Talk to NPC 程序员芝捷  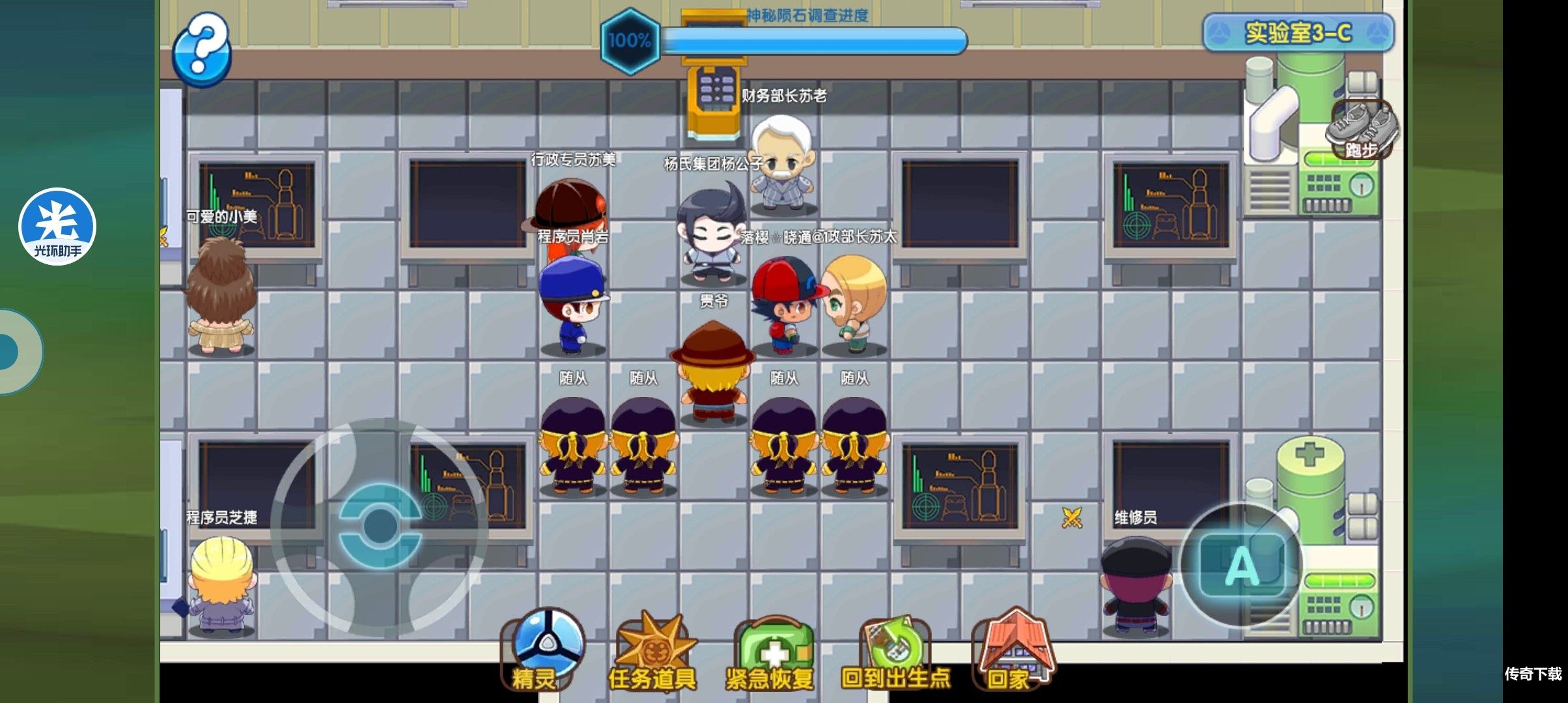pos(220,586)
